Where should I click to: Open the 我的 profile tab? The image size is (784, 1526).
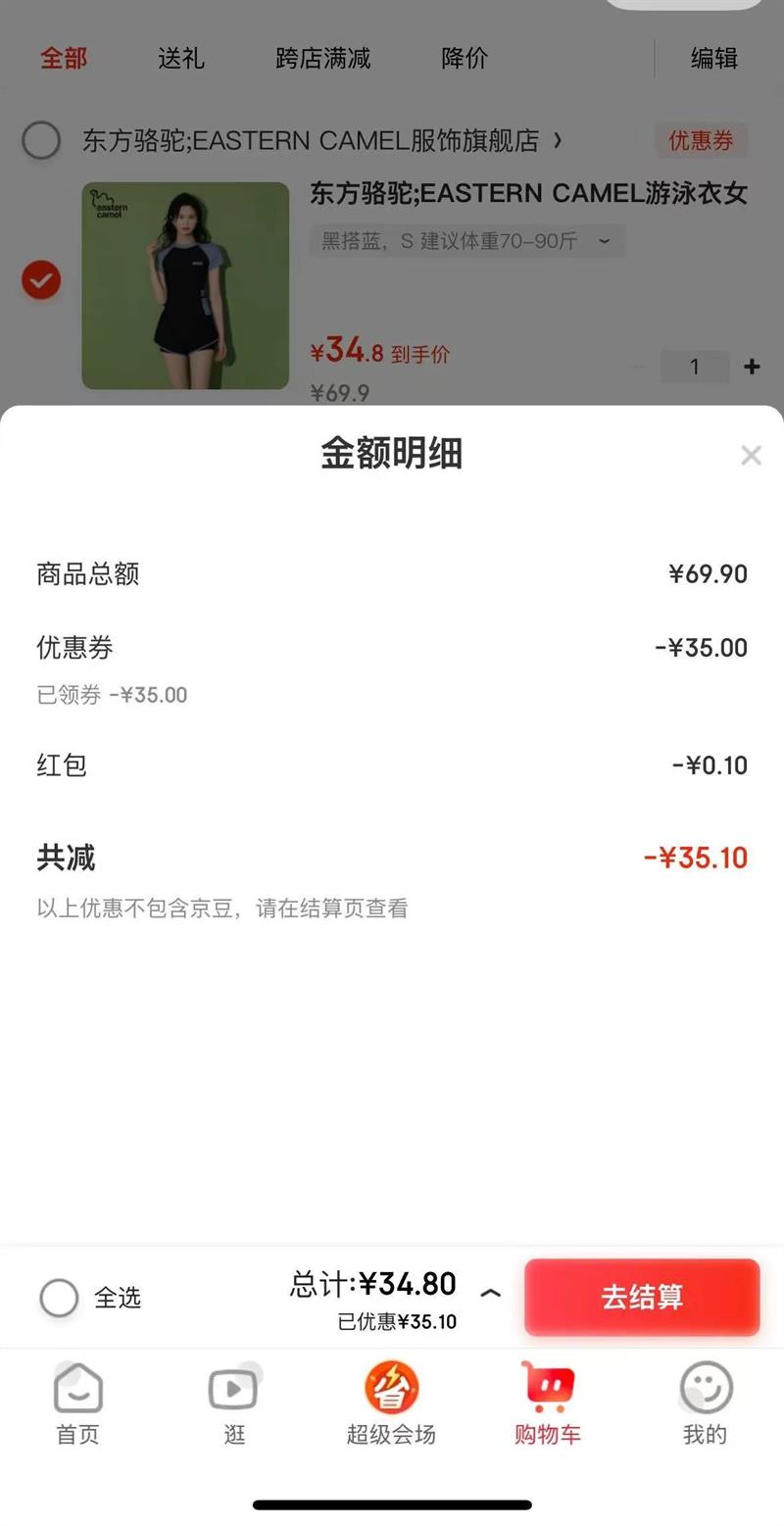tap(705, 1403)
